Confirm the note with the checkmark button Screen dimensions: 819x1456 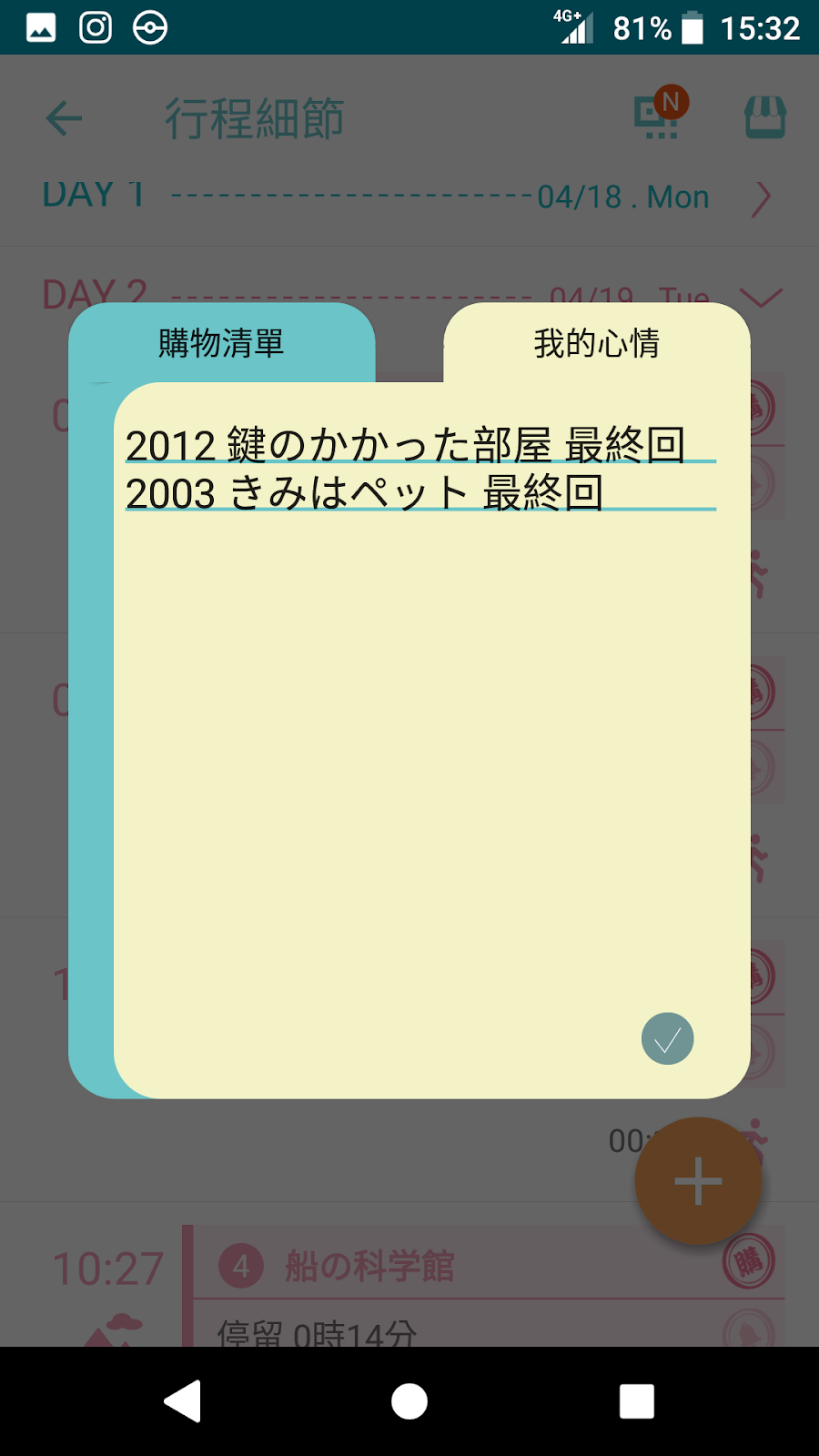point(667,1038)
